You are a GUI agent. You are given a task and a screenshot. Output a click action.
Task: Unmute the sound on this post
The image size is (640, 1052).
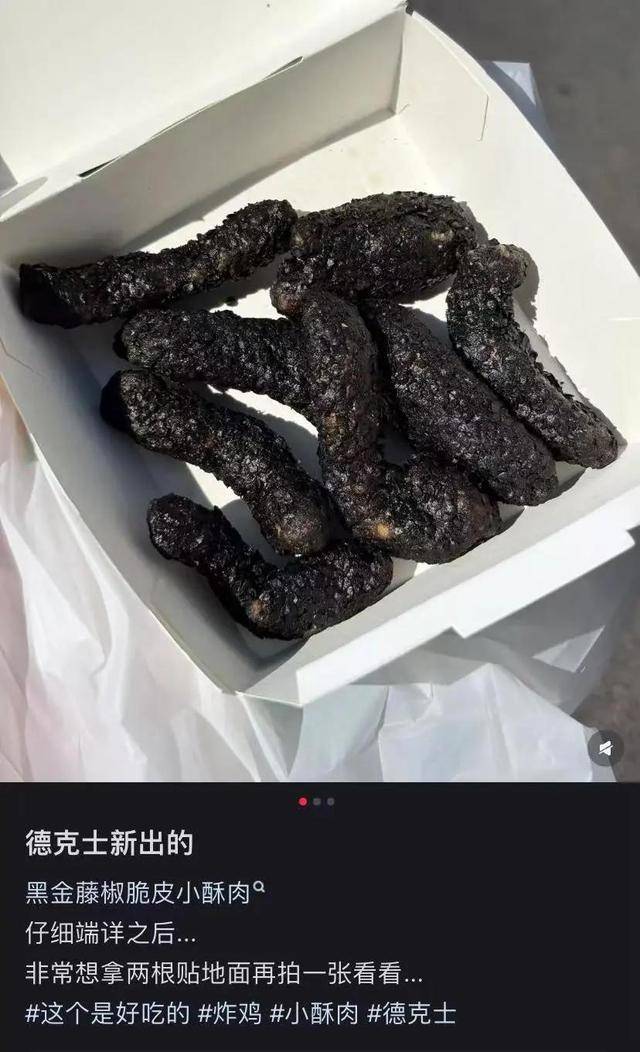pyautogui.click(x=605, y=748)
